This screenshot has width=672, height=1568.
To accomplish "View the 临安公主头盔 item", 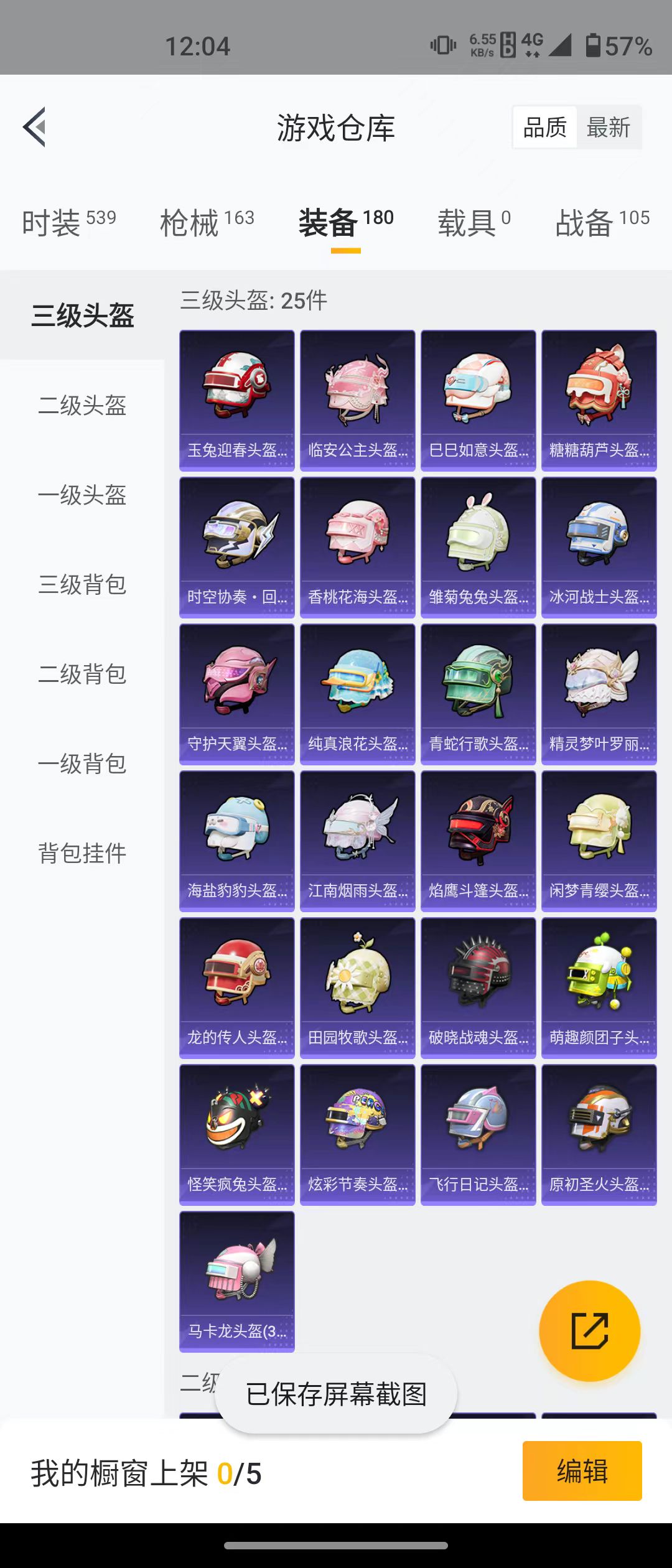I will [357, 400].
